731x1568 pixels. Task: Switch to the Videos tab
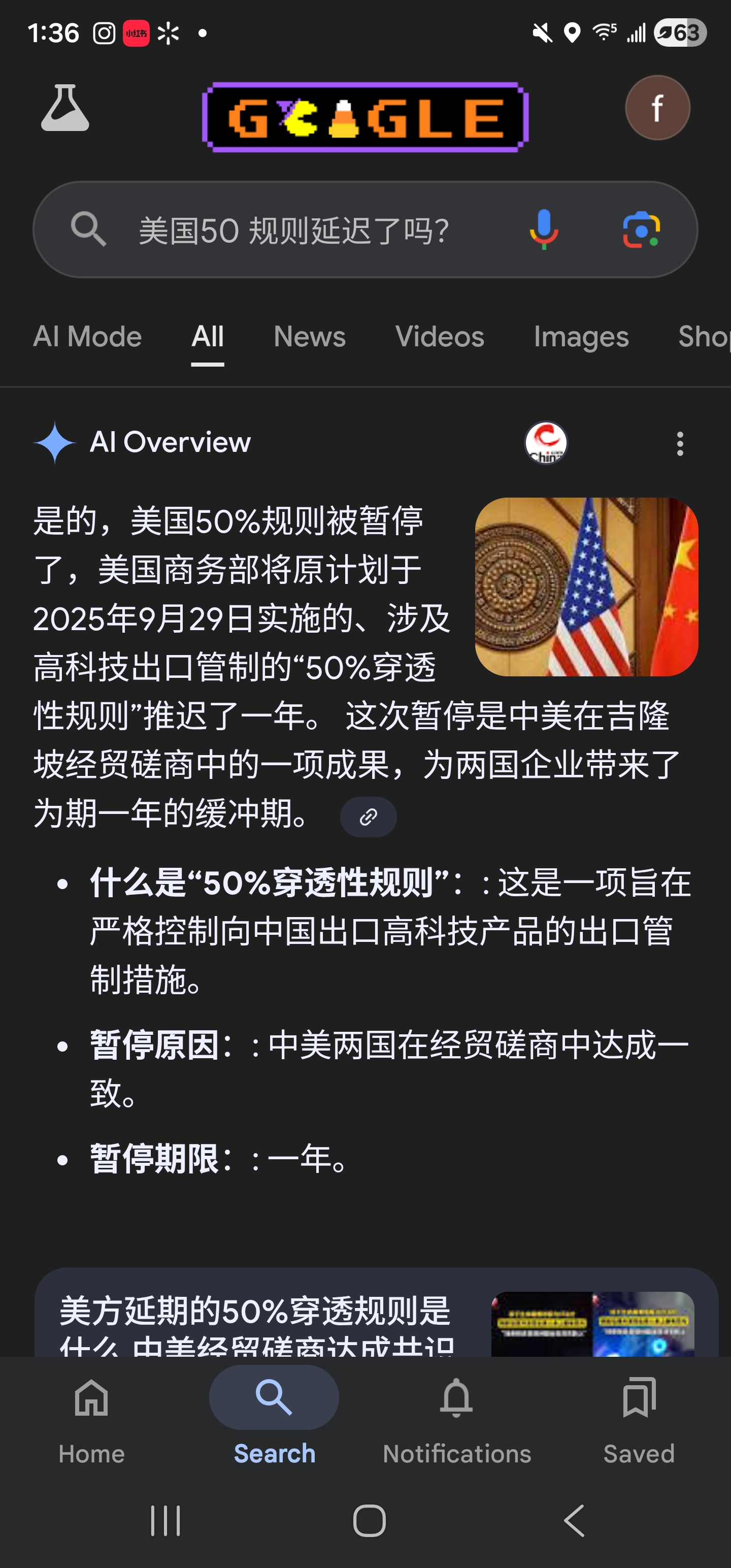click(440, 337)
